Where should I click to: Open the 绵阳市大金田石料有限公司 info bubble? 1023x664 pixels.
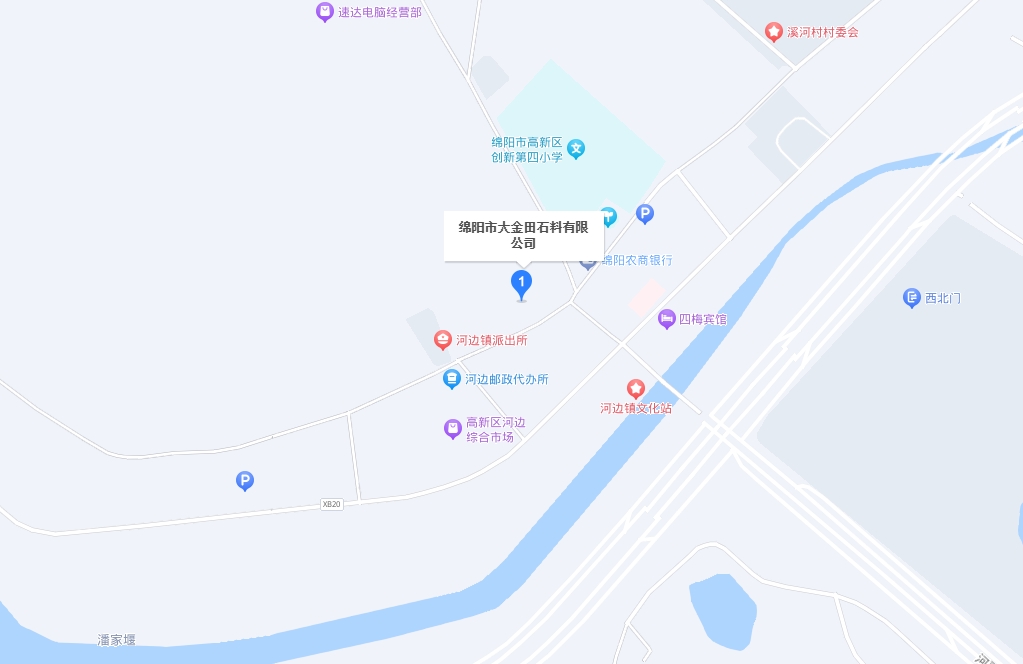tap(523, 235)
